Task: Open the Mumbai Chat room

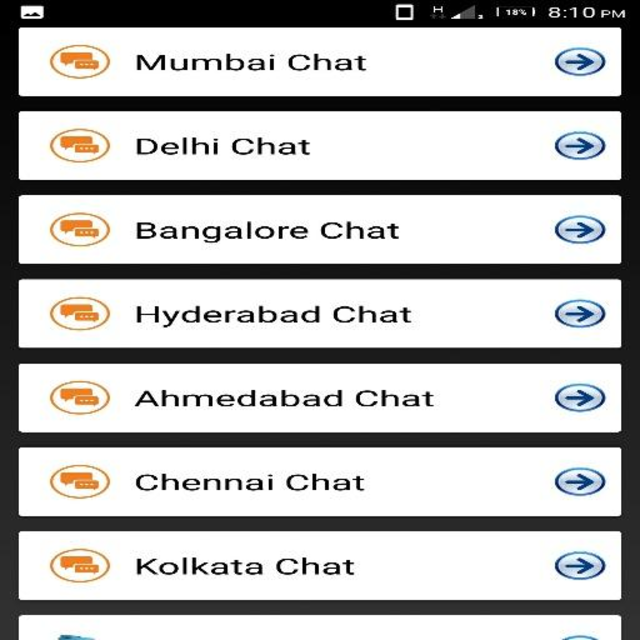Action: pyautogui.click(x=320, y=62)
